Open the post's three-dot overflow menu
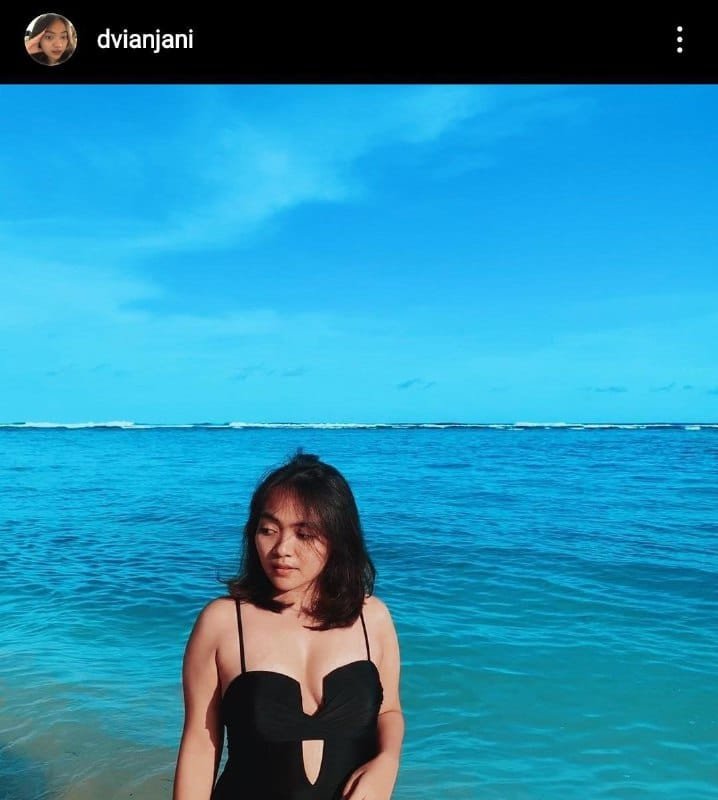Image resolution: width=718 pixels, height=800 pixels. click(x=679, y=40)
